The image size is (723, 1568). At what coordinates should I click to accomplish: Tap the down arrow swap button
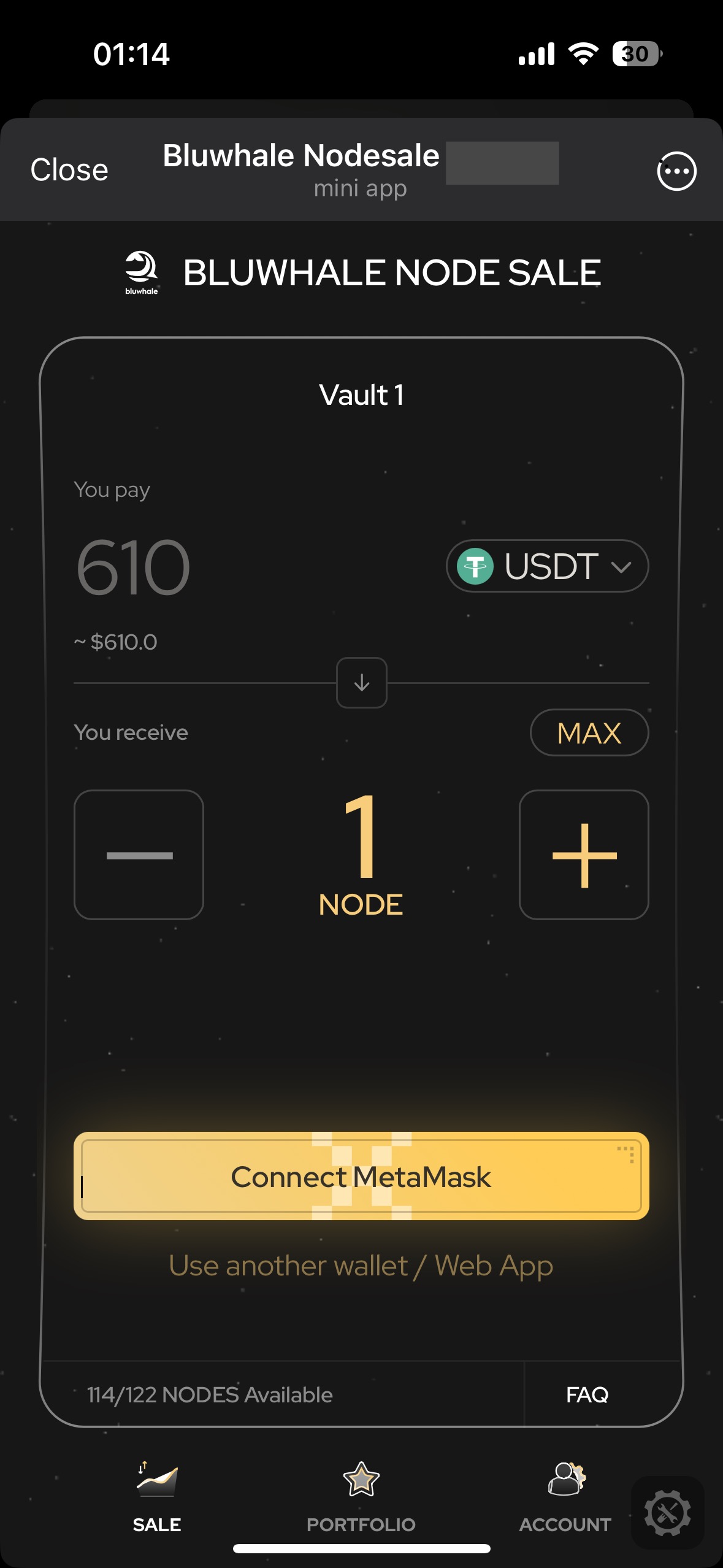tap(362, 683)
